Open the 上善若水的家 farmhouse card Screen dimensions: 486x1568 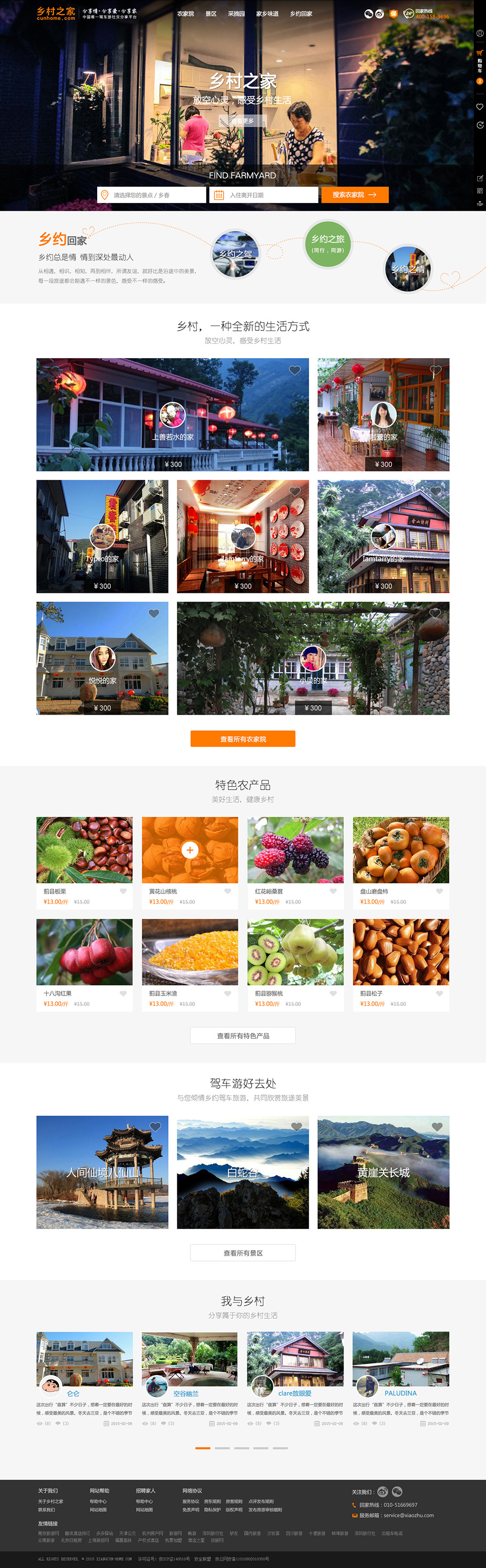click(x=173, y=414)
